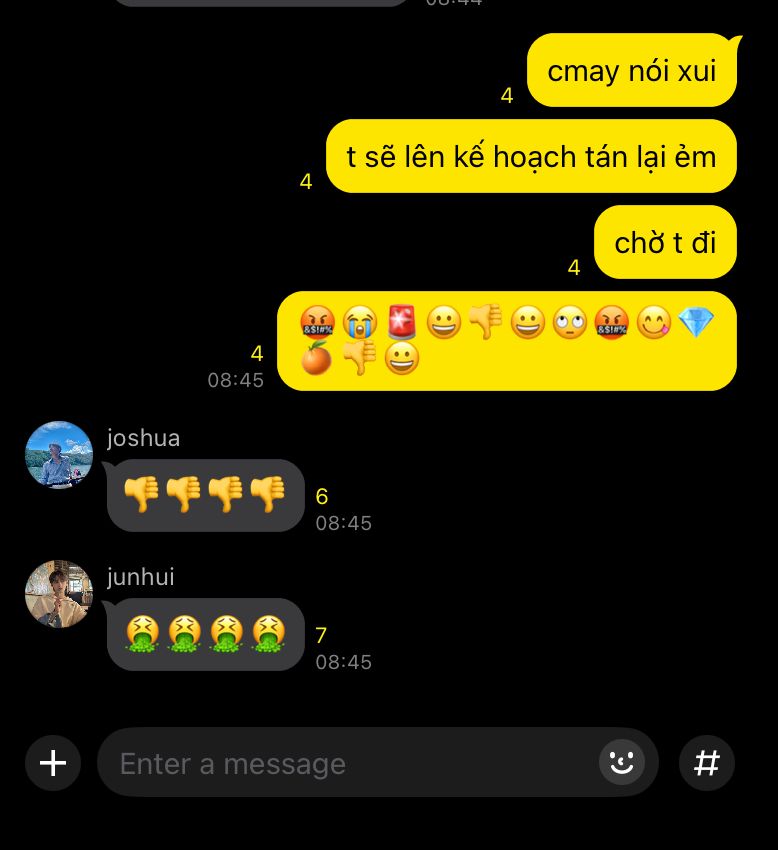
Task: Tap the hashtag button
Action: (707, 763)
